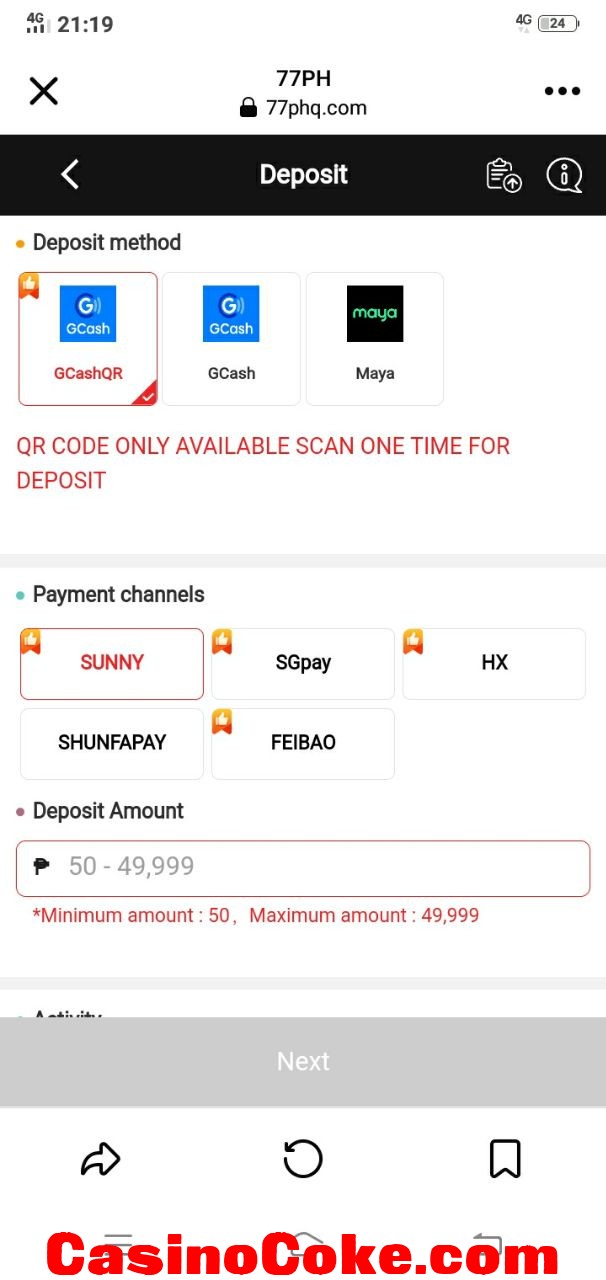The height and width of the screenshot is (1280, 606).
Task: Close the 77PH browser page
Action: (x=44, y=92)
